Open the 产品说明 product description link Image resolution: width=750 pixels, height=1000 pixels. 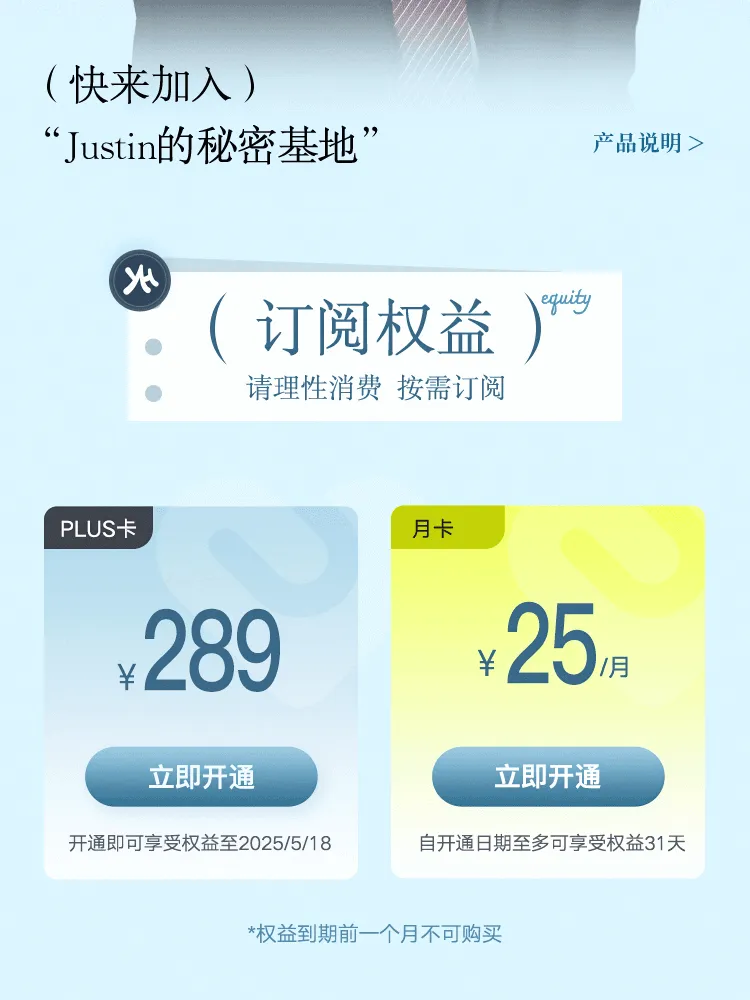coord(648,143)
